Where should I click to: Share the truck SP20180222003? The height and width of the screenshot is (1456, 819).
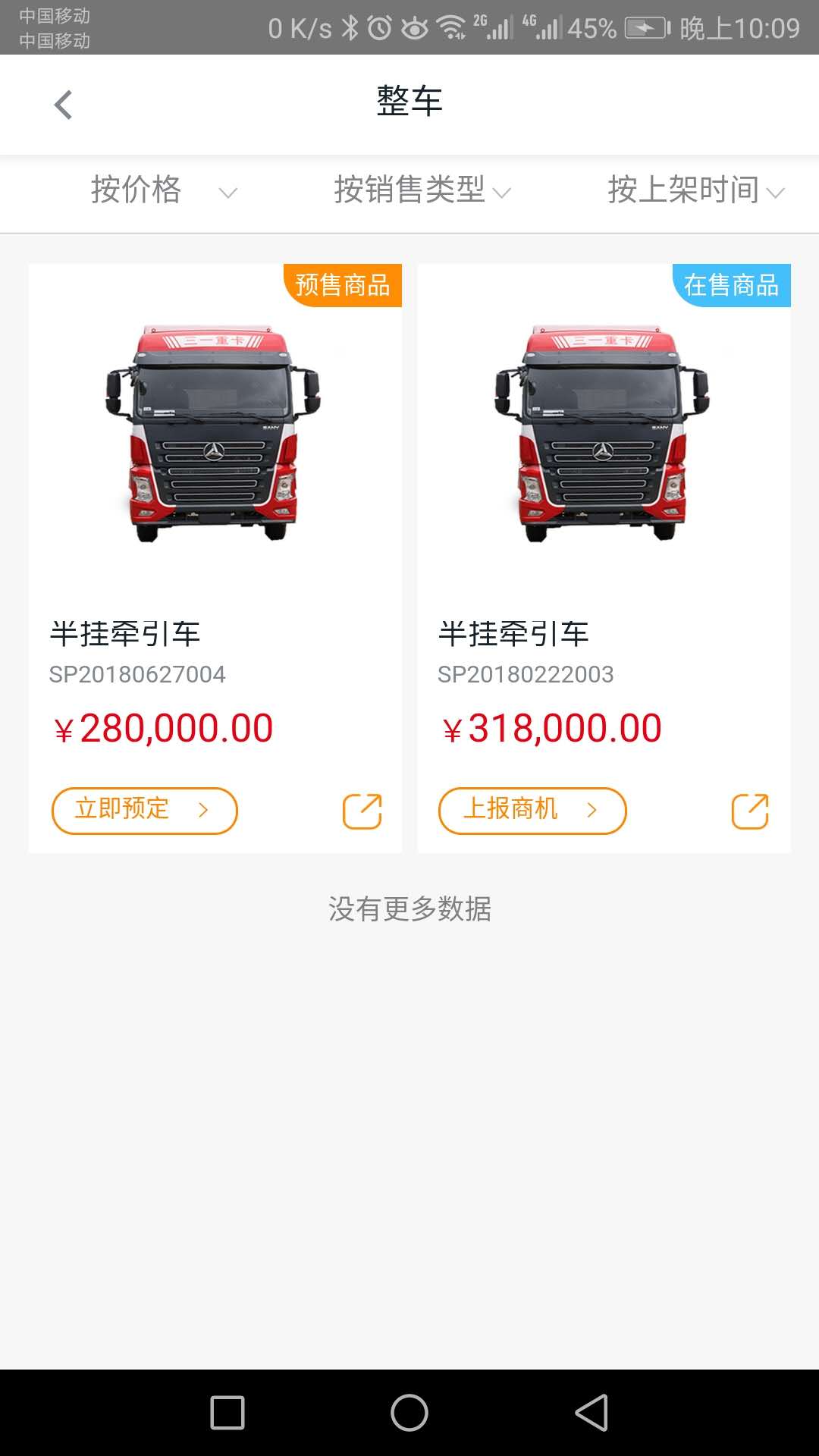click(750, 811)
